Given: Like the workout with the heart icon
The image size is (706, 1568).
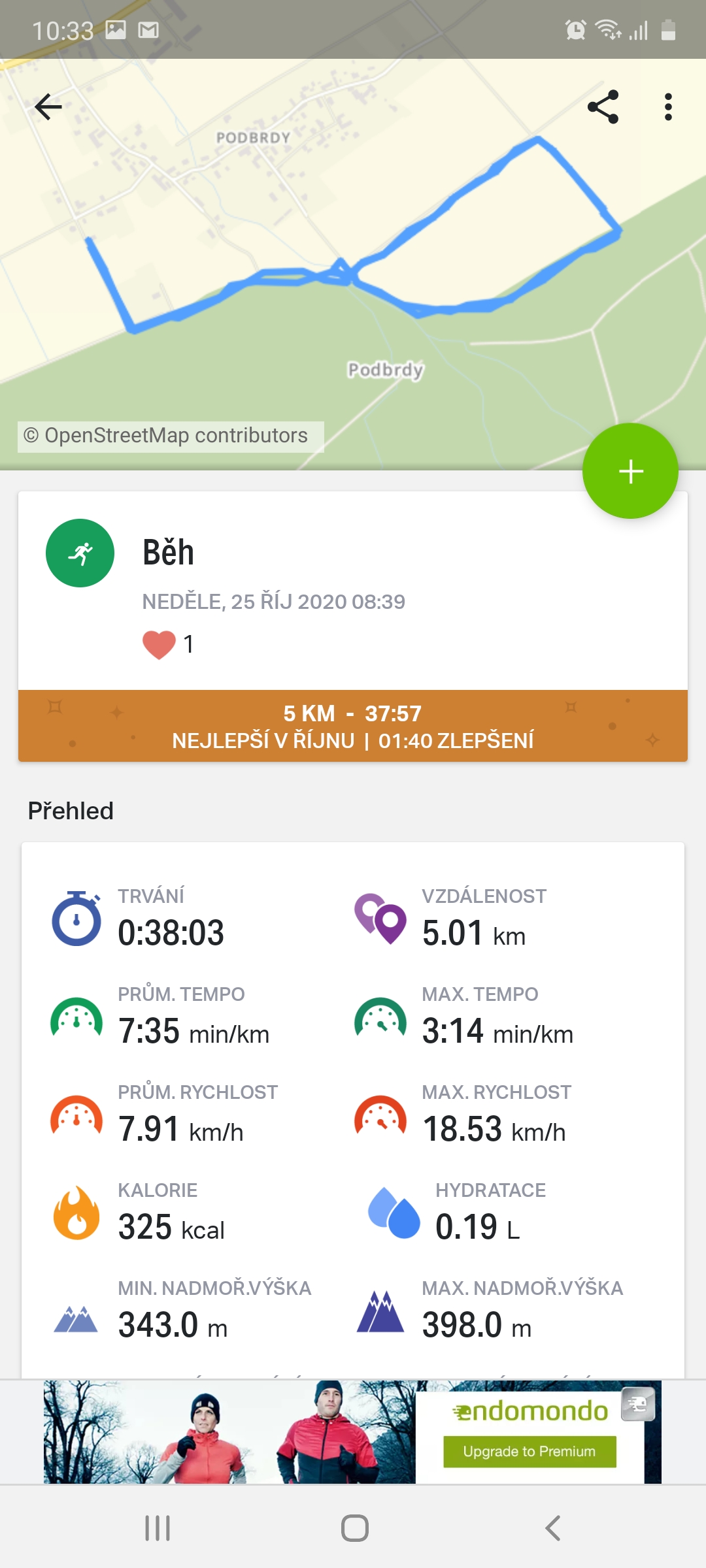Looking at the screenshot, I should coord(159,644).
